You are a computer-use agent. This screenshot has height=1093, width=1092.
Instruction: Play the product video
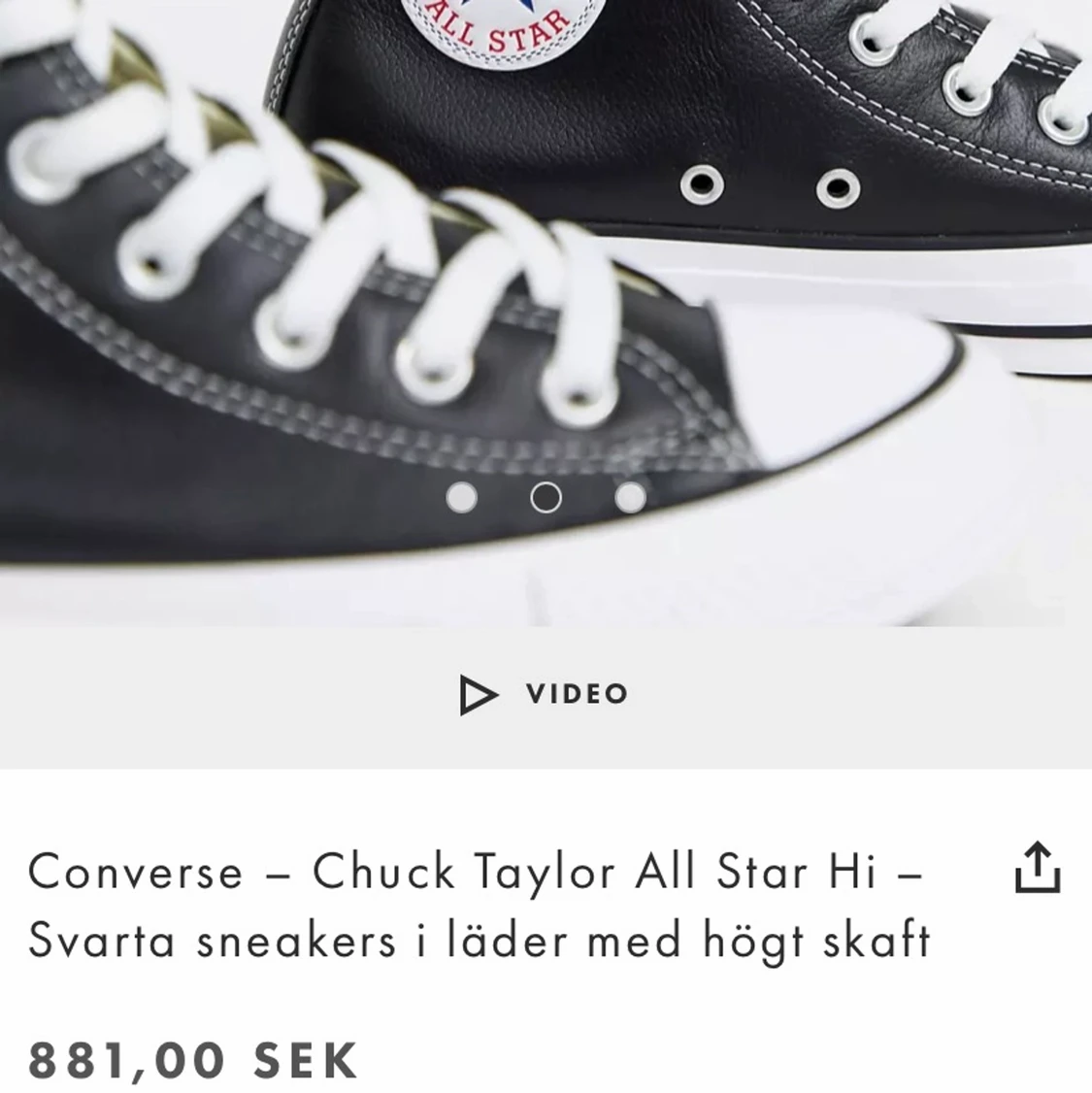coord(545,694)
